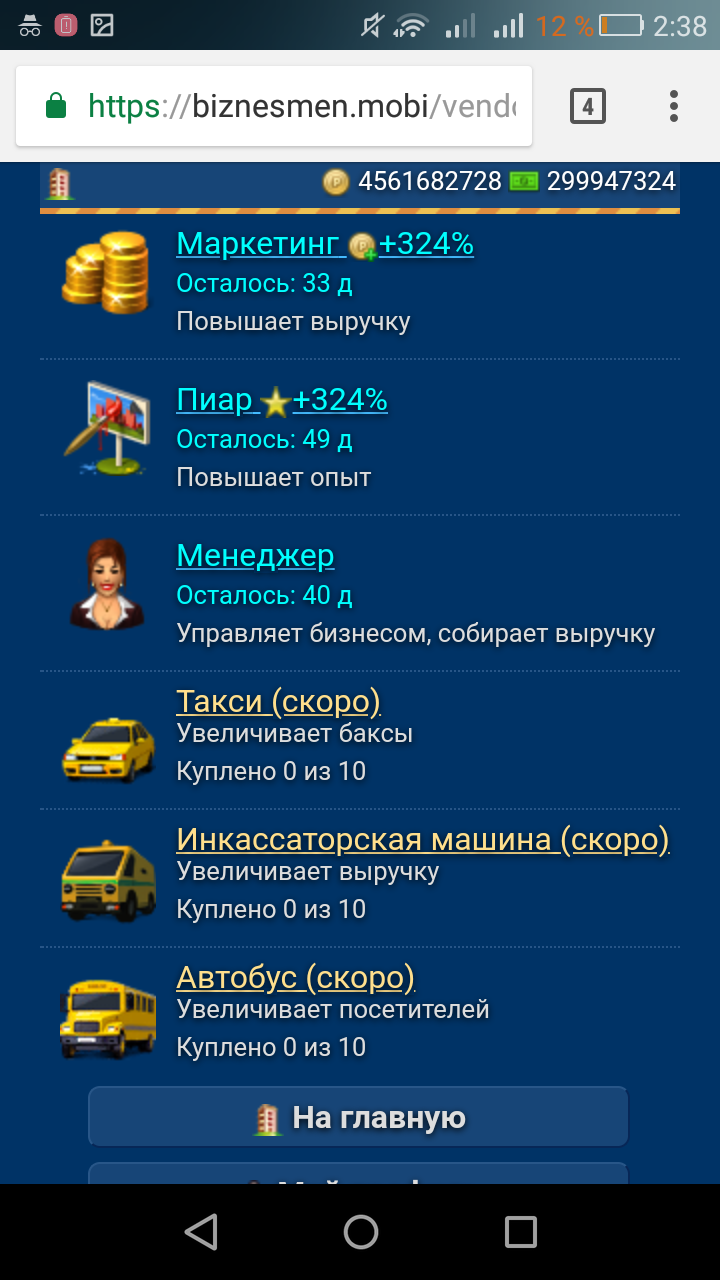Go to На главную
Viewport: 720px width, 1280px height.
pyautogui.click(x=358, y=1117)
